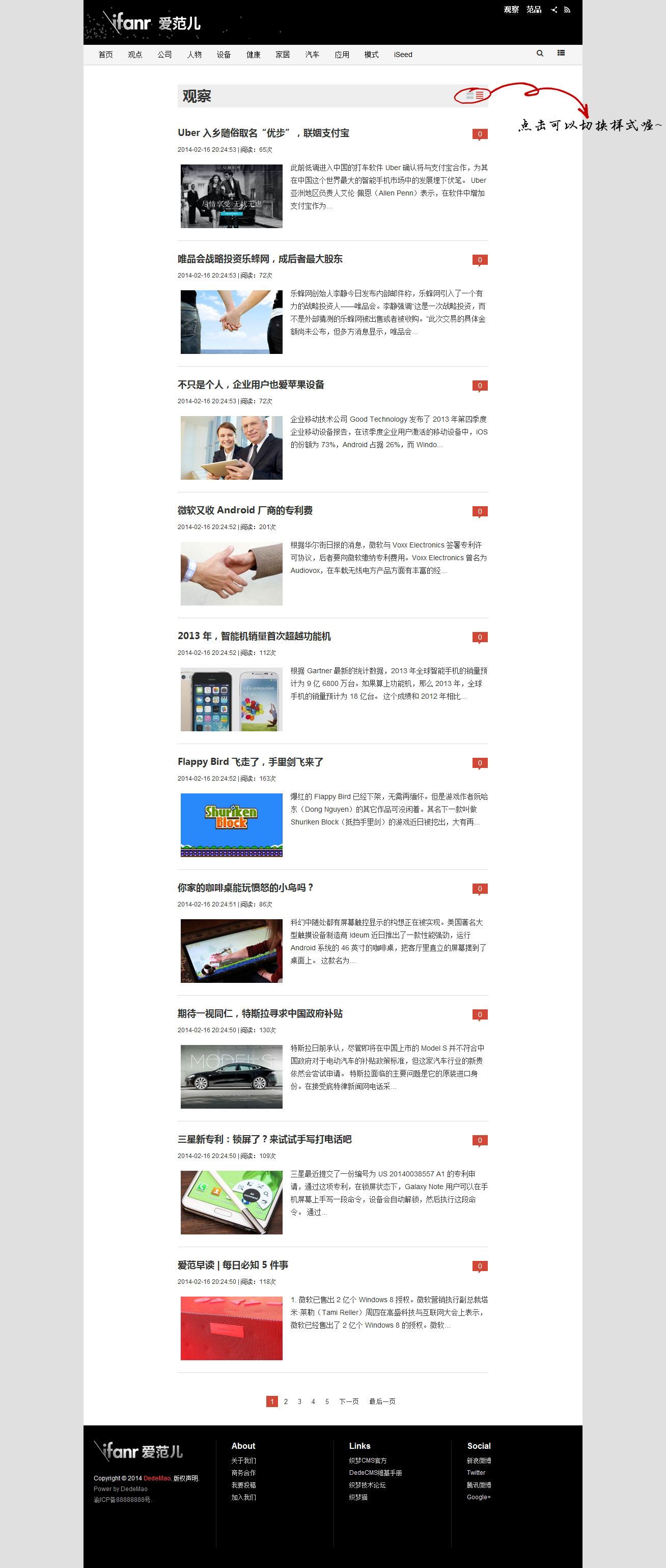Go to the 首页 nav item
Viewport: 666px width, 1568px height.
pyautogui.click(x=105, y=55)
